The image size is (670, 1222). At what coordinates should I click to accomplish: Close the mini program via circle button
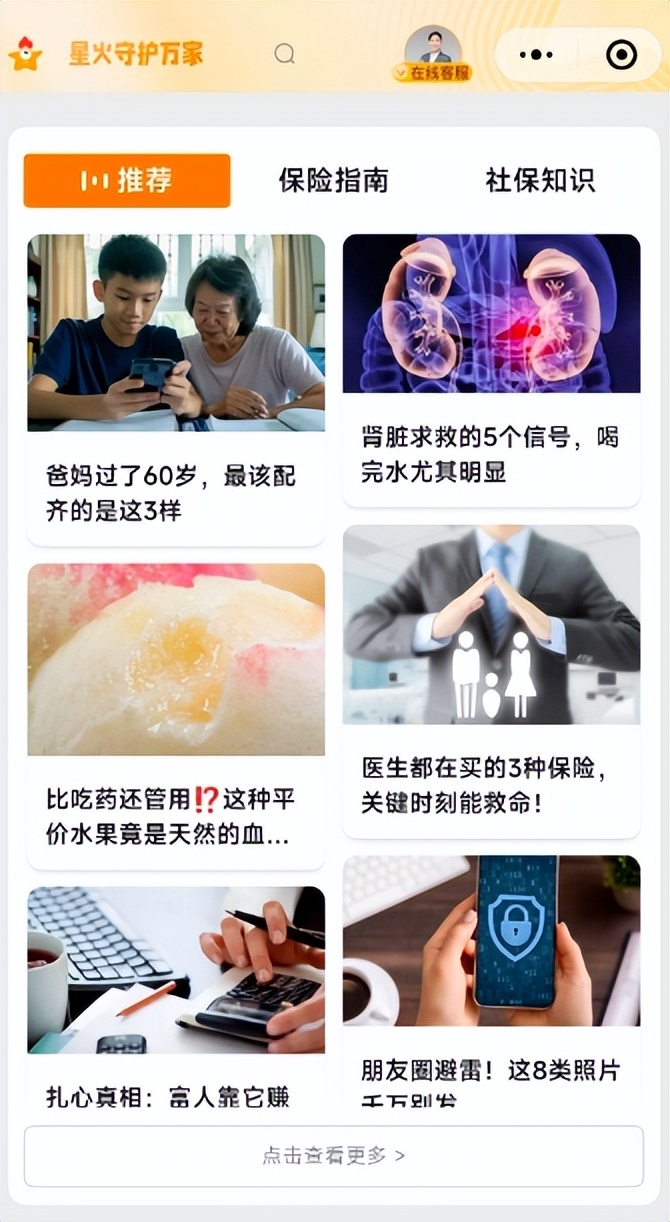click(621, 54)
